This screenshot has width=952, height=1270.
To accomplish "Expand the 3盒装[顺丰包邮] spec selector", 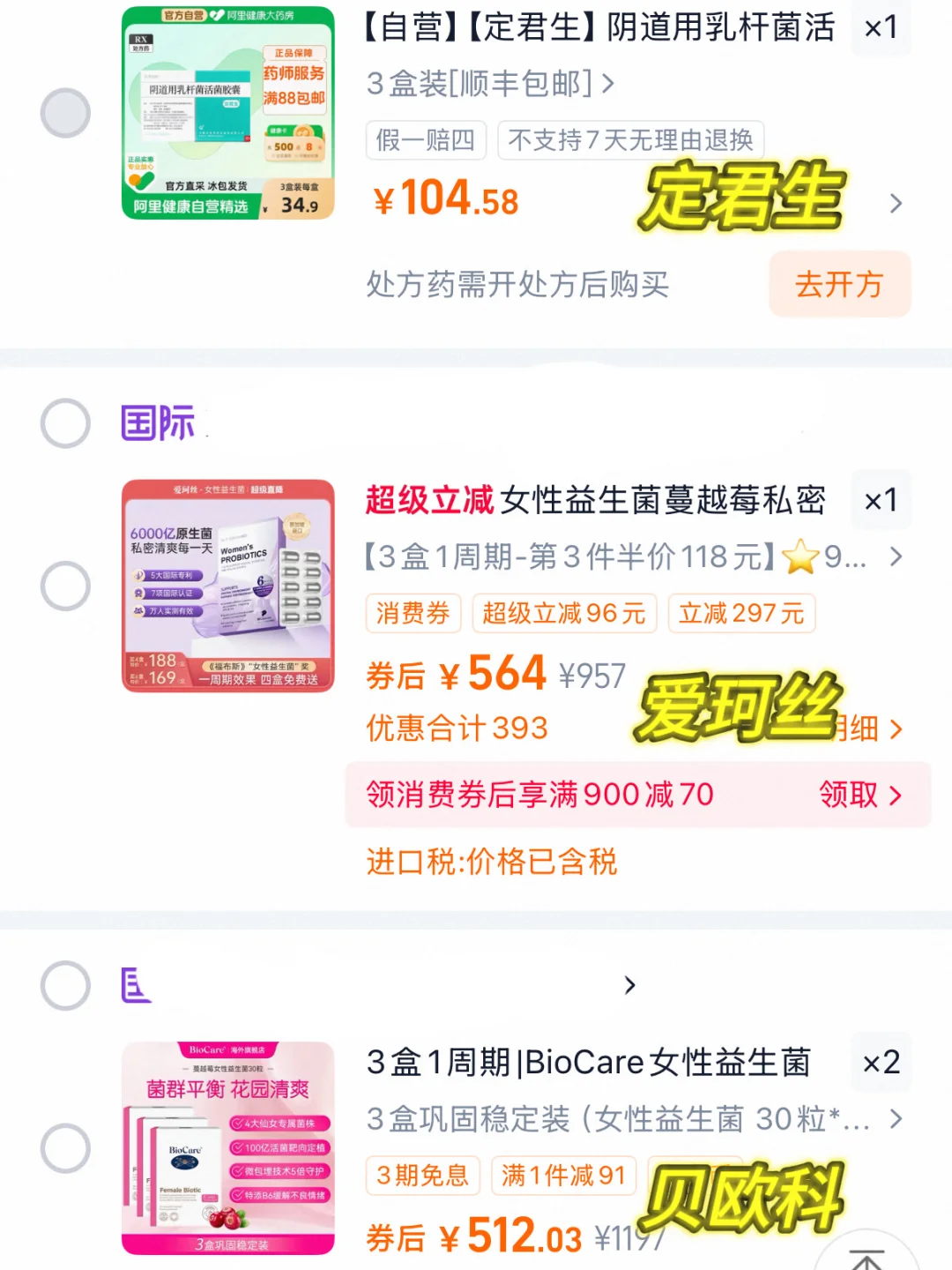I will 485,85.
